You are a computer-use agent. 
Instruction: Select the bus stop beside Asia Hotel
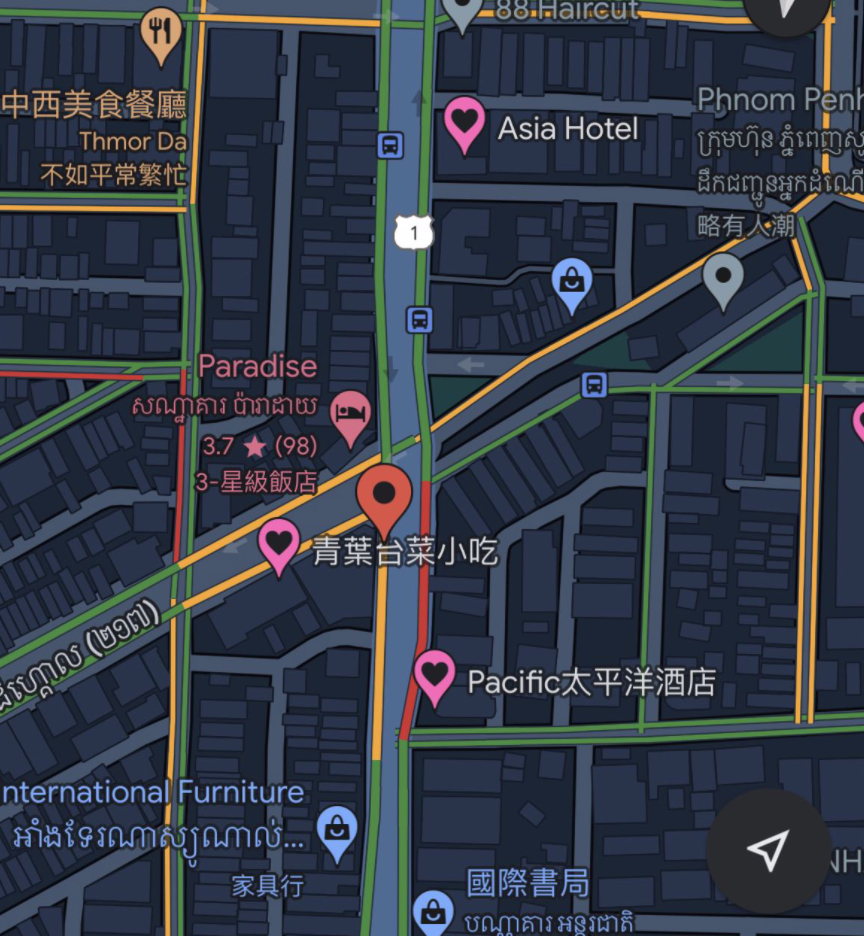[391, 146]
